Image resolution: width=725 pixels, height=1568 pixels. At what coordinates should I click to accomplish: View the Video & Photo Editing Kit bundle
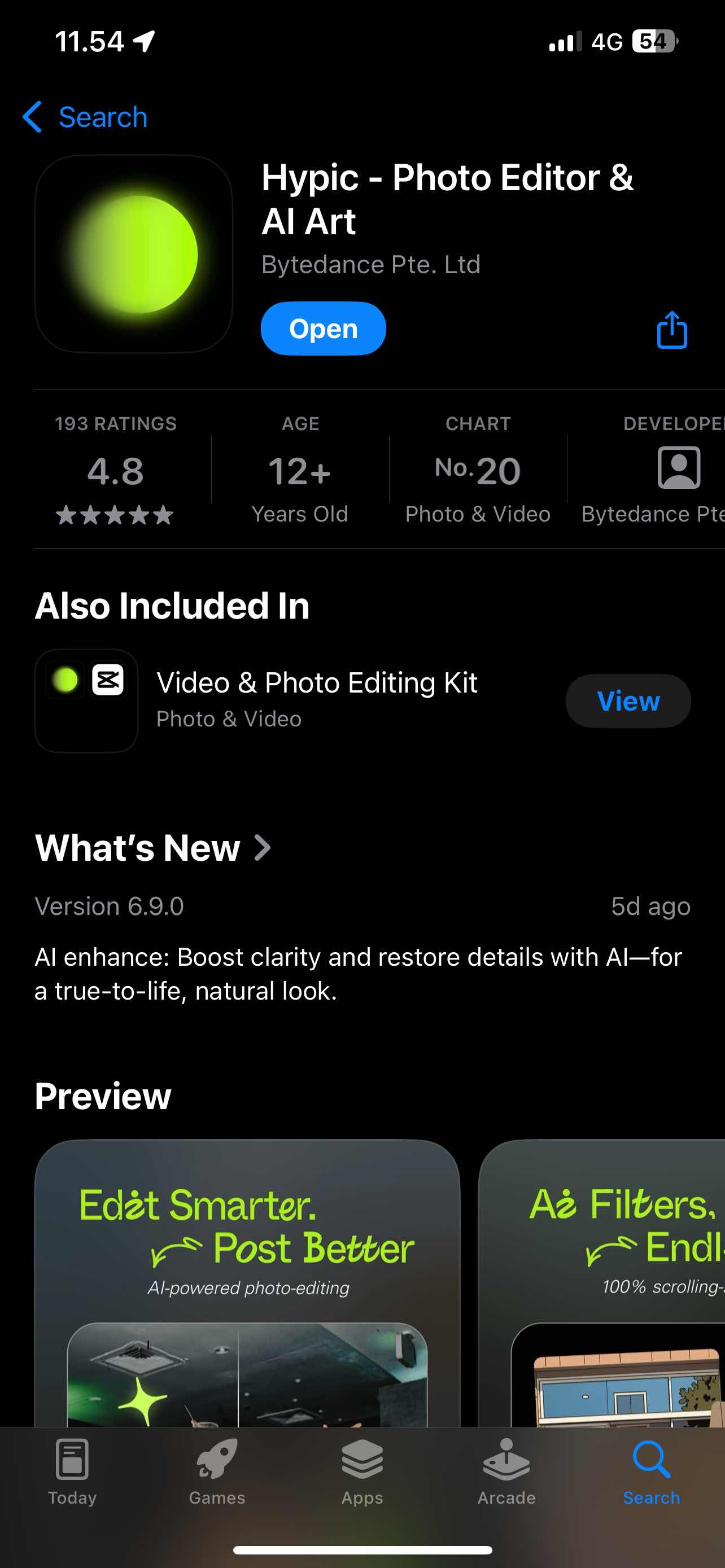(x=628, y=701)
